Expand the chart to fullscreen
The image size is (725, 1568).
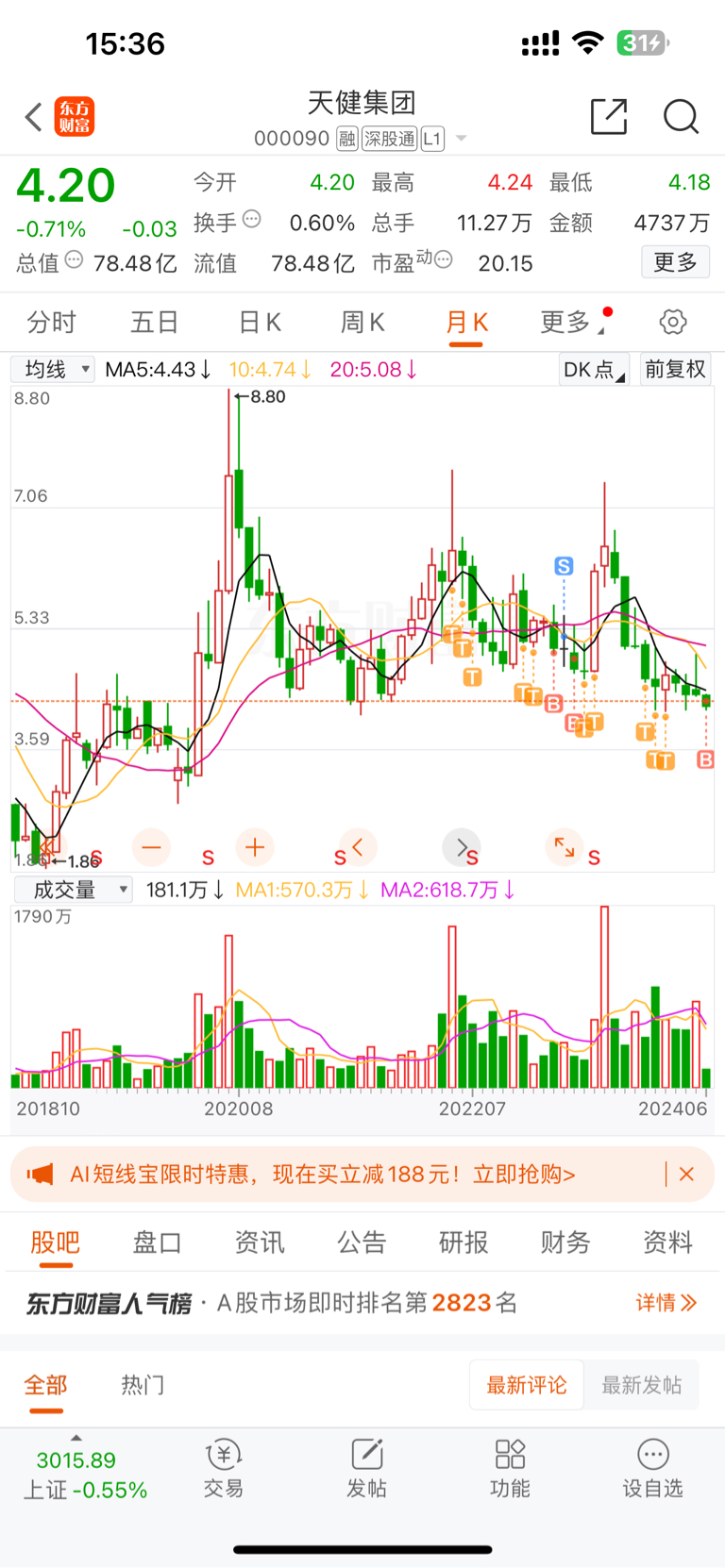[x=565, y=846]
